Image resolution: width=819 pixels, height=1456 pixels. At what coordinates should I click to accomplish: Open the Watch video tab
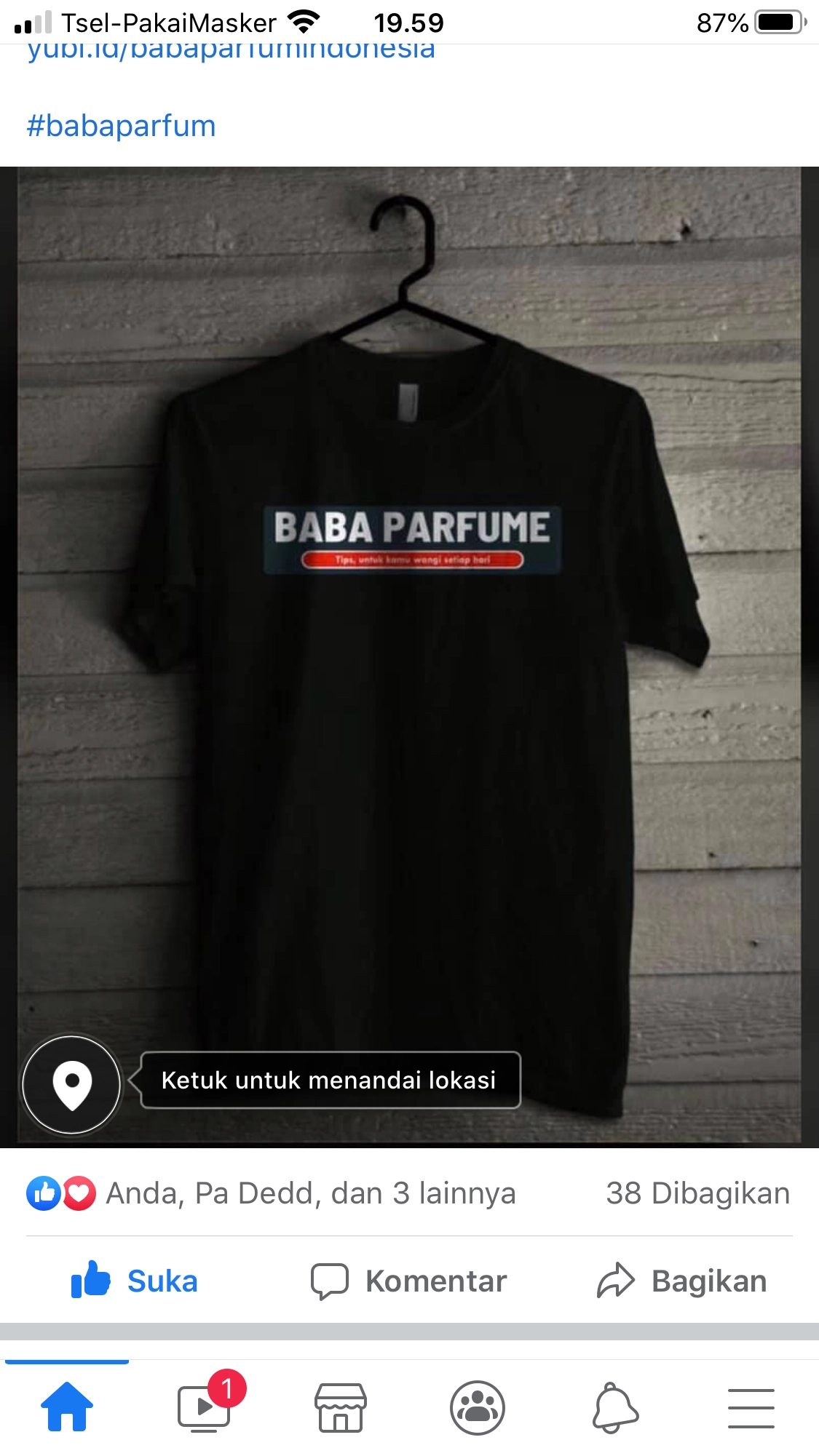205,1408
